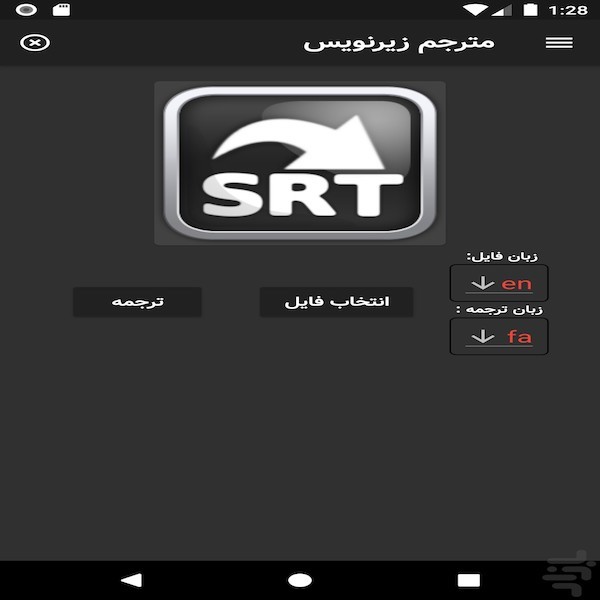Close the app with the X icon

point(35,43)
